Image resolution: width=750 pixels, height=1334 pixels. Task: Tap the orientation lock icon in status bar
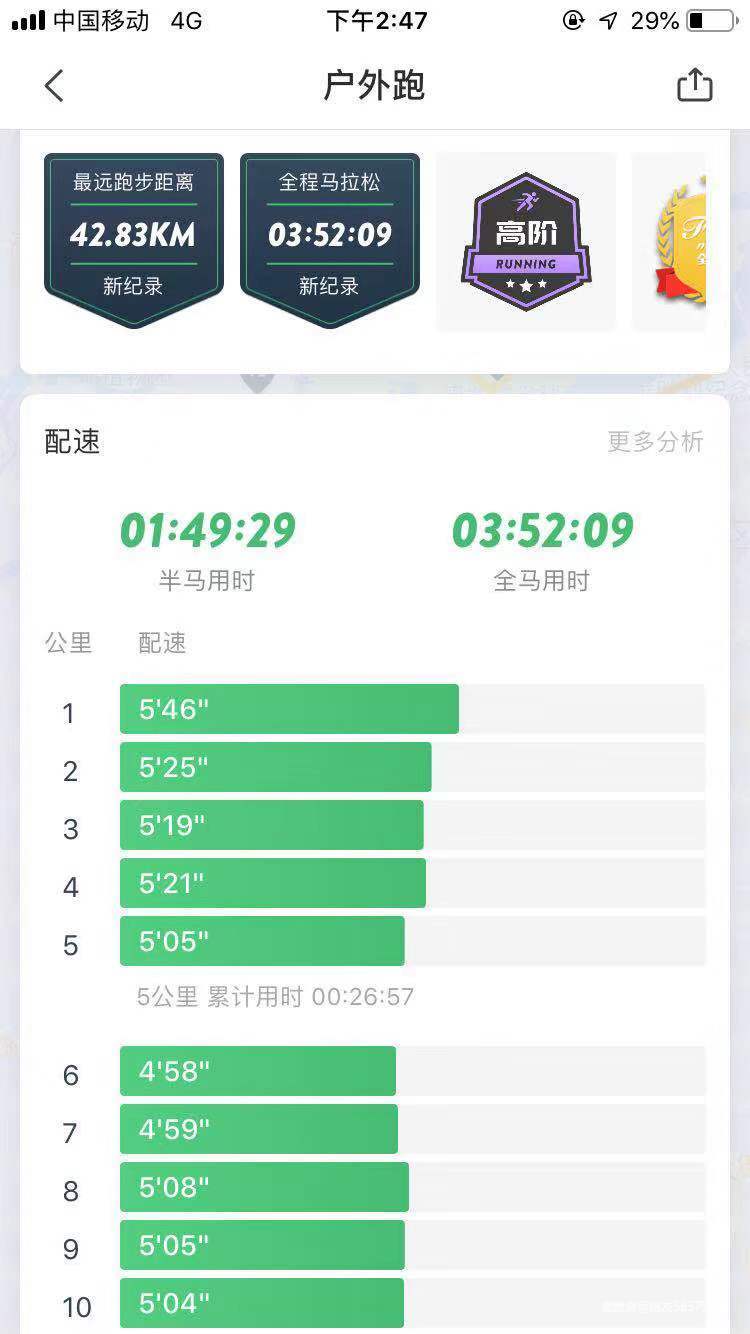click(x=575, y=19)
